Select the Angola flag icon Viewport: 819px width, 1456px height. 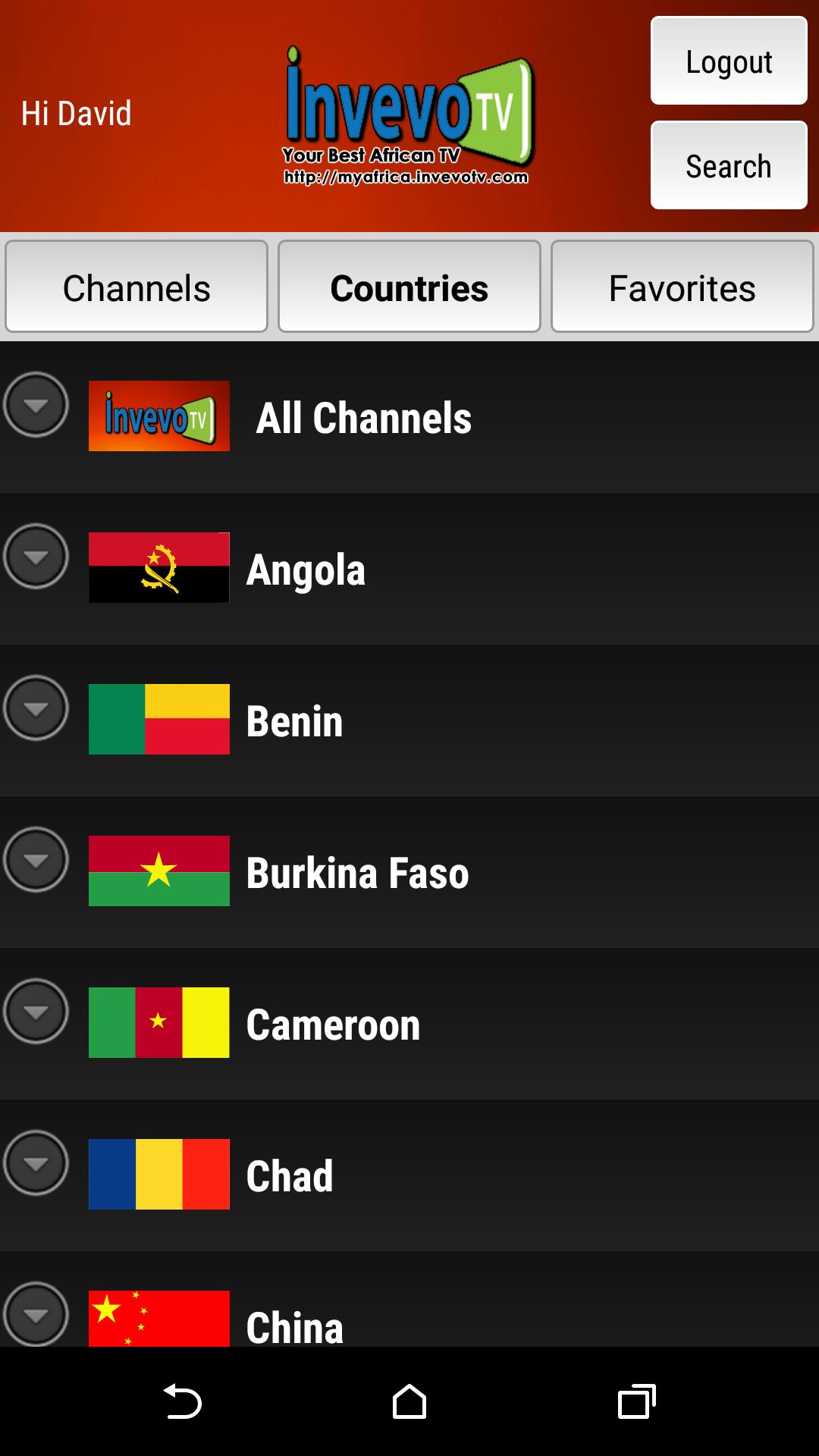158,566
